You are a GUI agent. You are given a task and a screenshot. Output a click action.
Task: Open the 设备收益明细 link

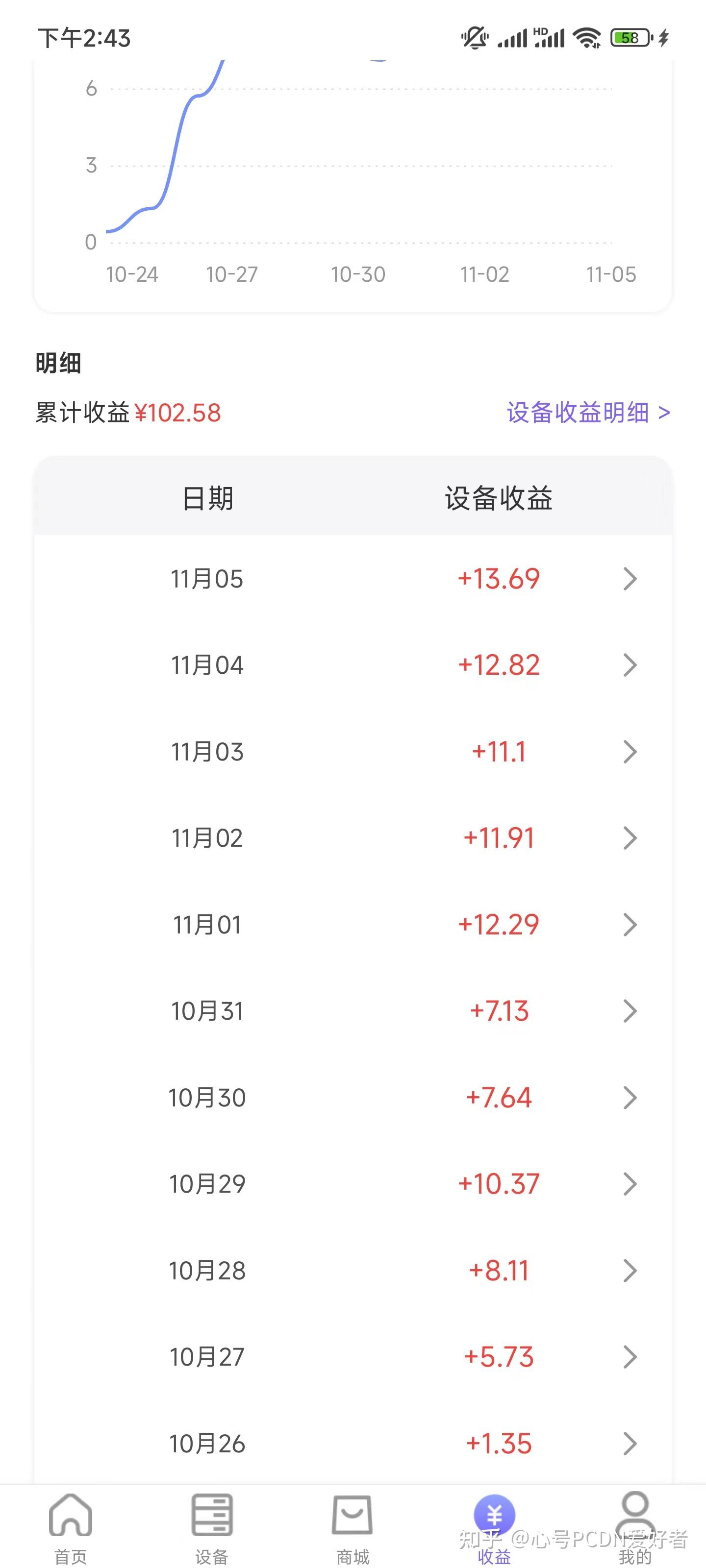coord(588,413)
